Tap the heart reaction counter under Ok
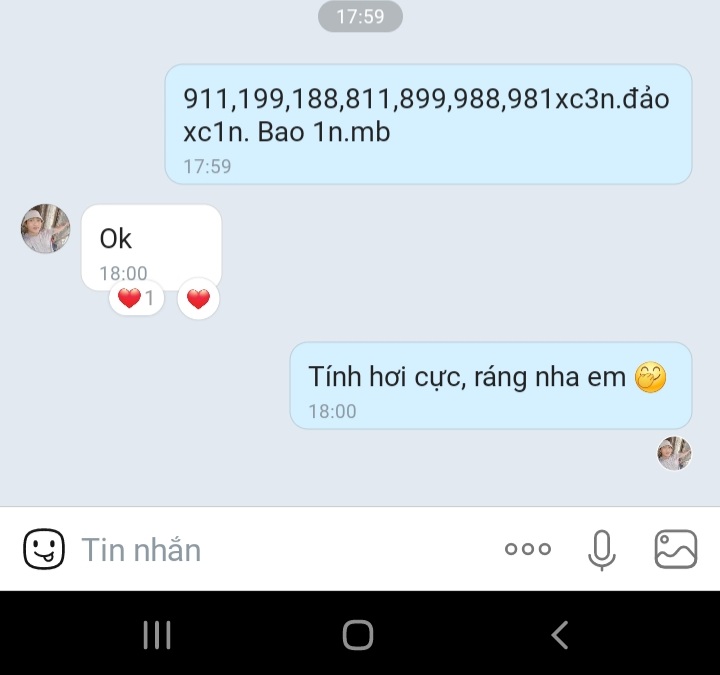This screenshot has width=720, height=675. coord(137,298)
